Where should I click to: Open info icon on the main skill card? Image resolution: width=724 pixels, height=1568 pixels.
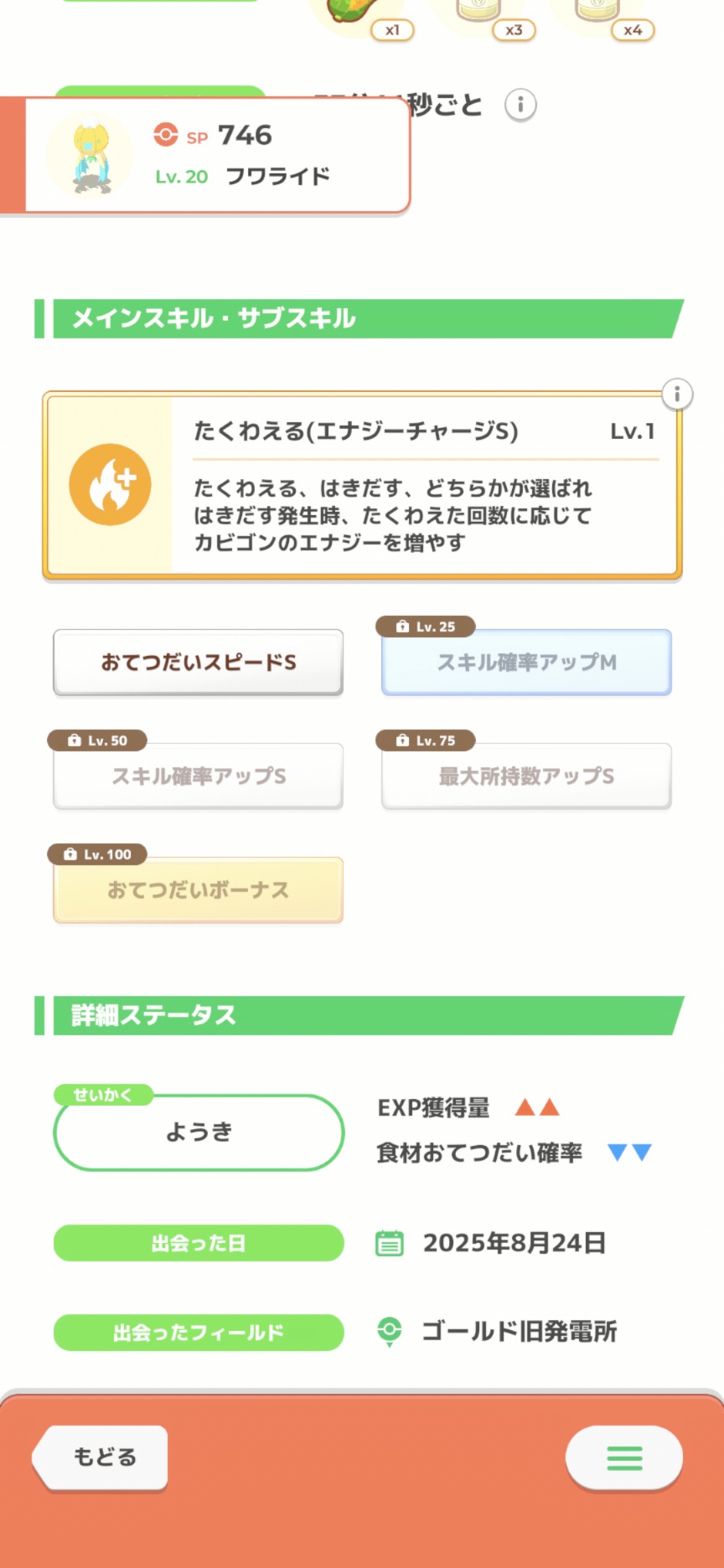pyautogui.click(x=677, y=394)
